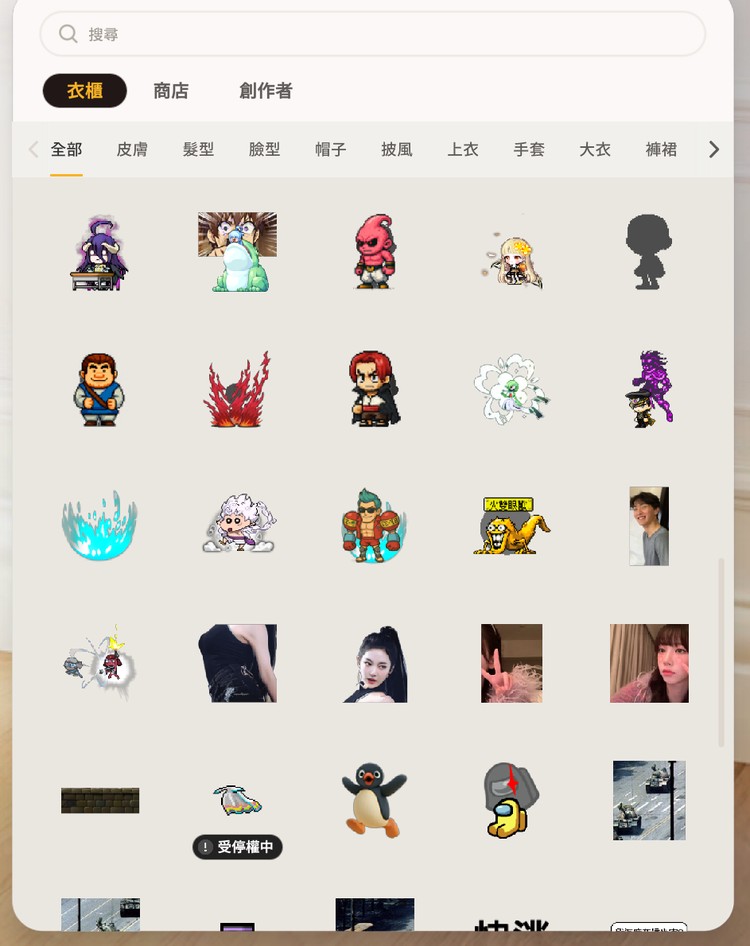
Task: Filter by 手套 category
Action: coord(528,150)
